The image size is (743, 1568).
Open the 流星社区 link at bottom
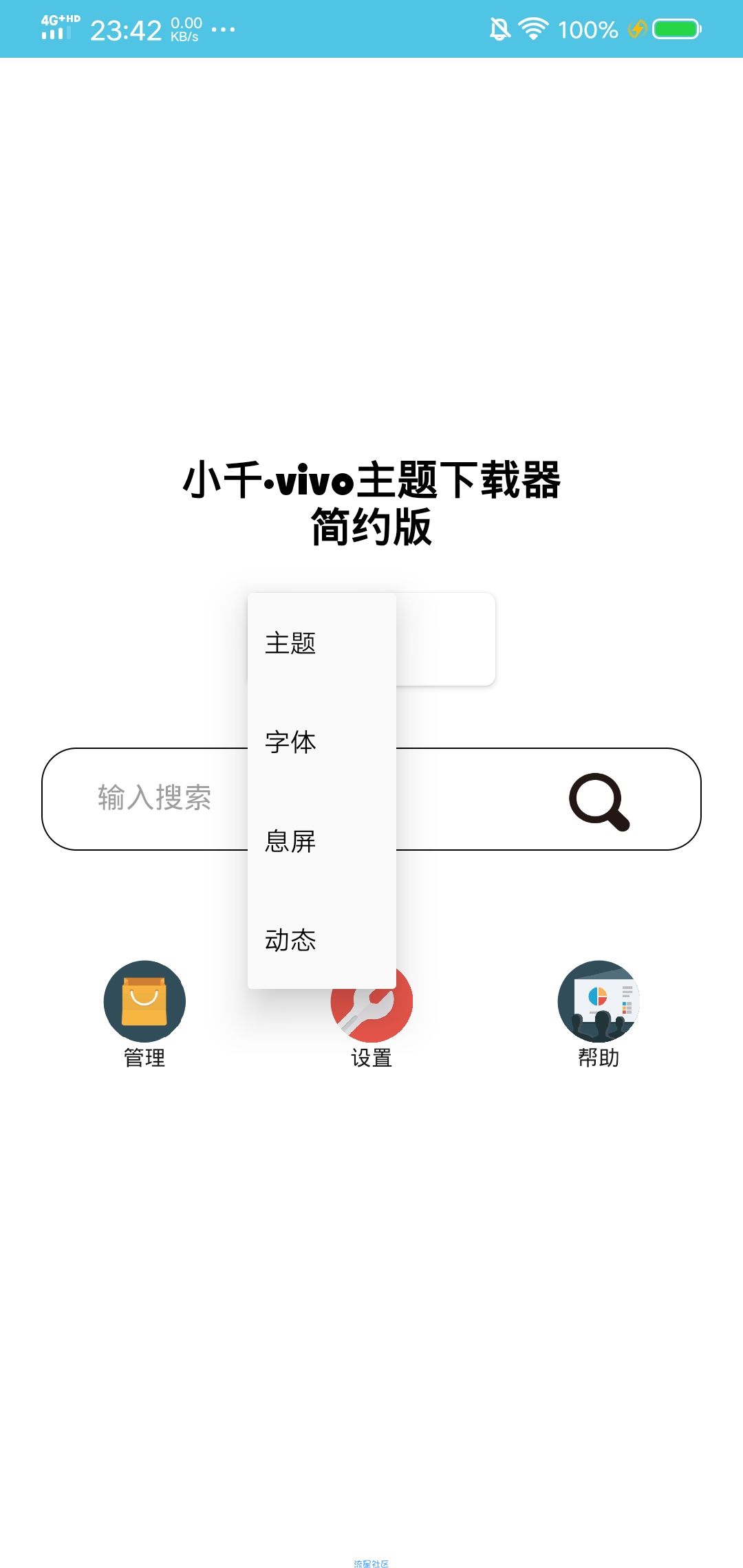click(371, 1563)
